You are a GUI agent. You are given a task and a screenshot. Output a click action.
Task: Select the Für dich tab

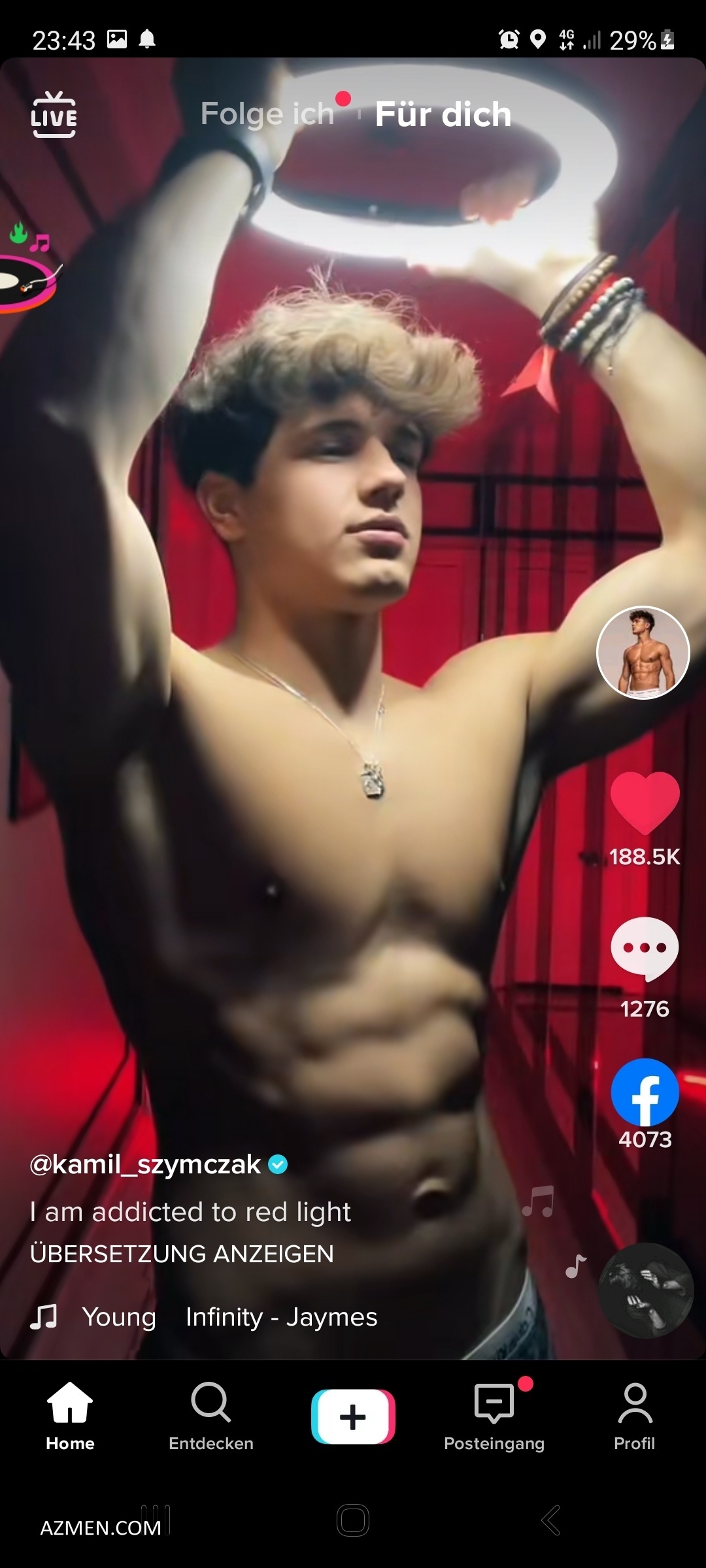coord(443,115)
